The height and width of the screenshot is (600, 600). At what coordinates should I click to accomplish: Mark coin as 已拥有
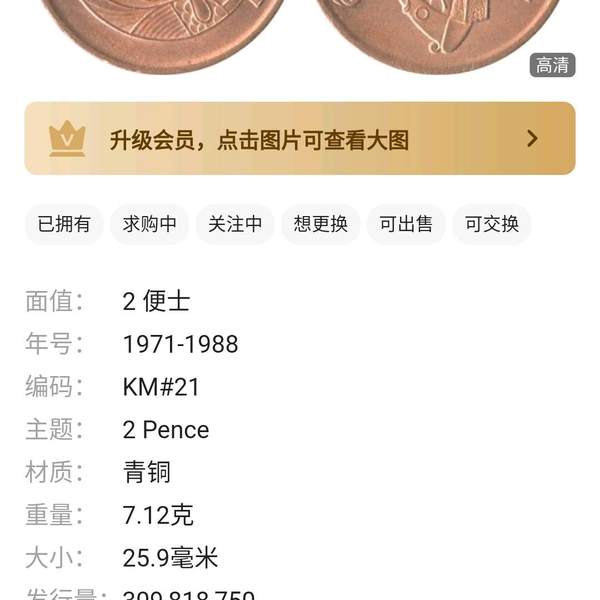(64, 224)
